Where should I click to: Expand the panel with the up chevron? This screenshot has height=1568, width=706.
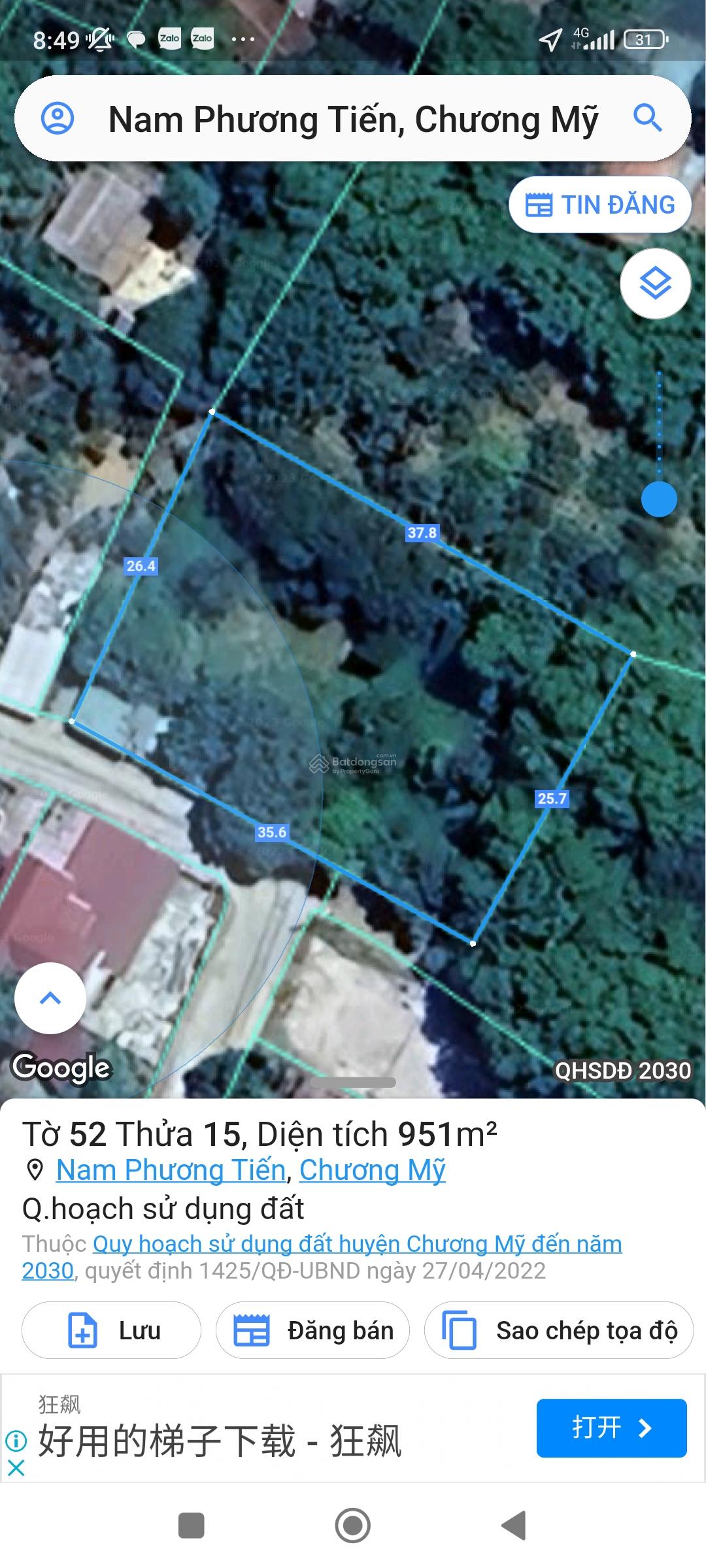tap(50, 998)
